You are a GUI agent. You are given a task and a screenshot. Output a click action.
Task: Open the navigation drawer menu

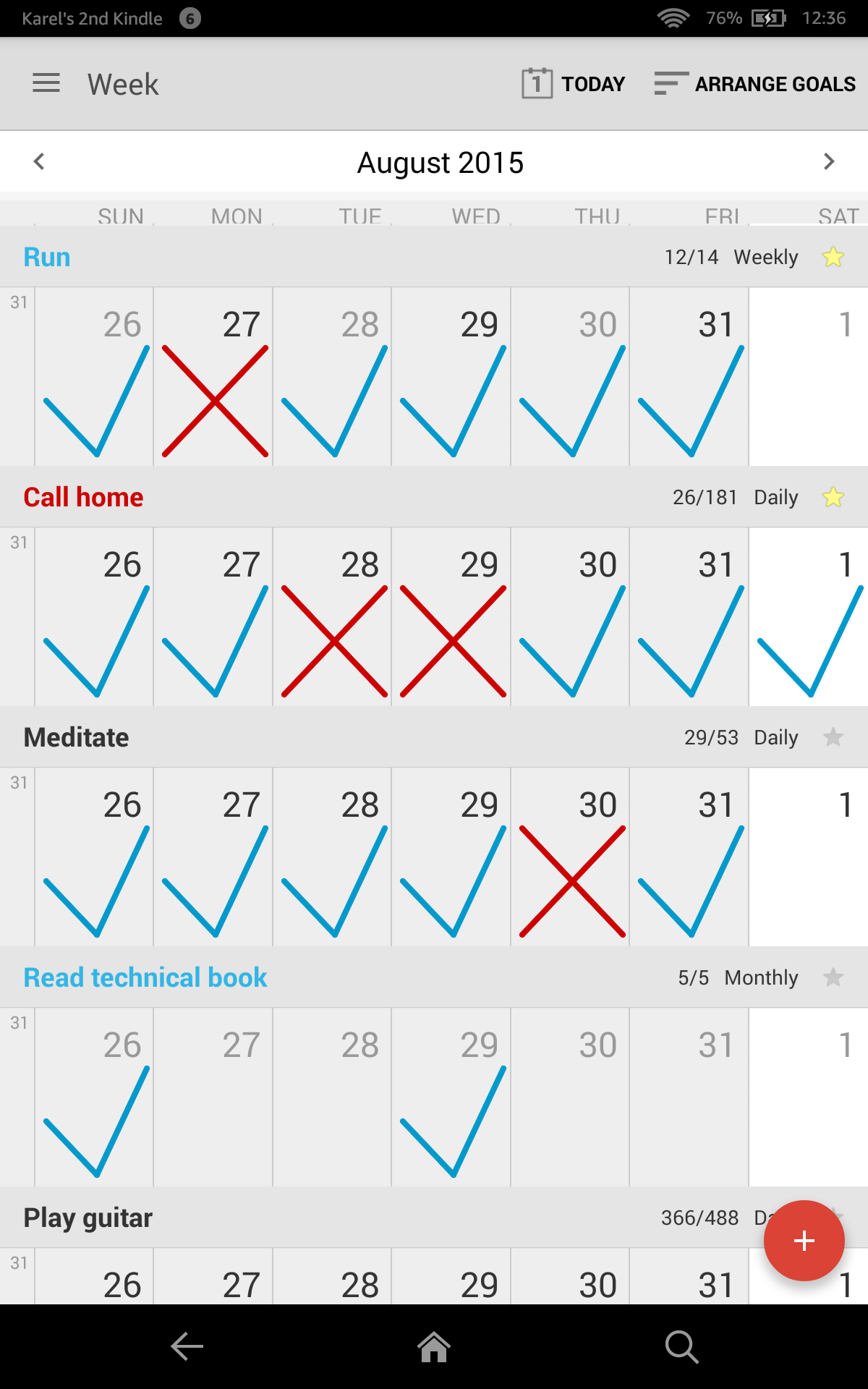(x=46, y=82)
